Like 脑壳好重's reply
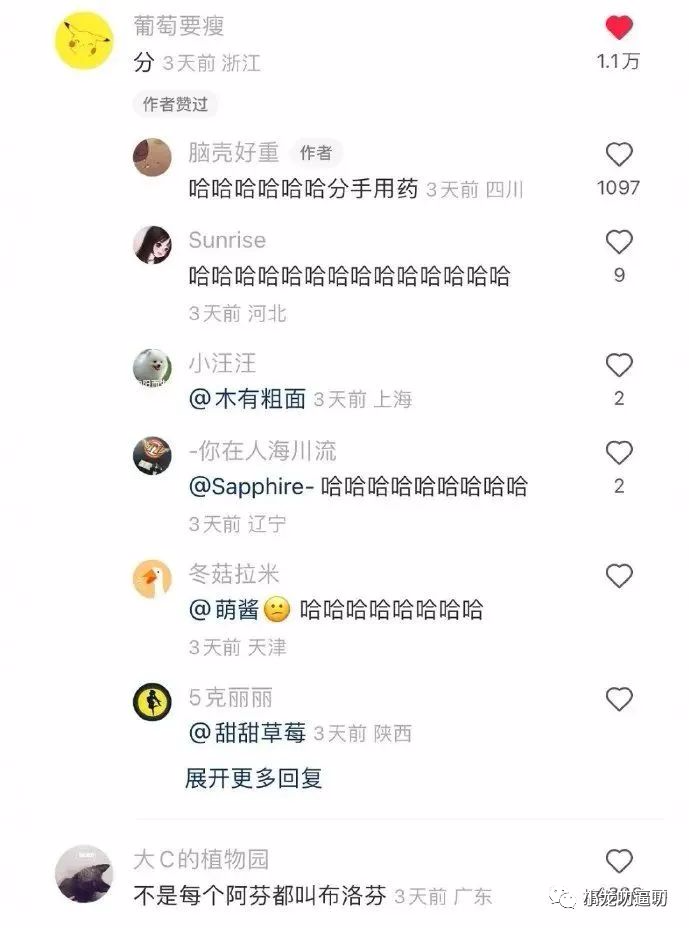Screen dimensions: 689x928 [619, 154]
